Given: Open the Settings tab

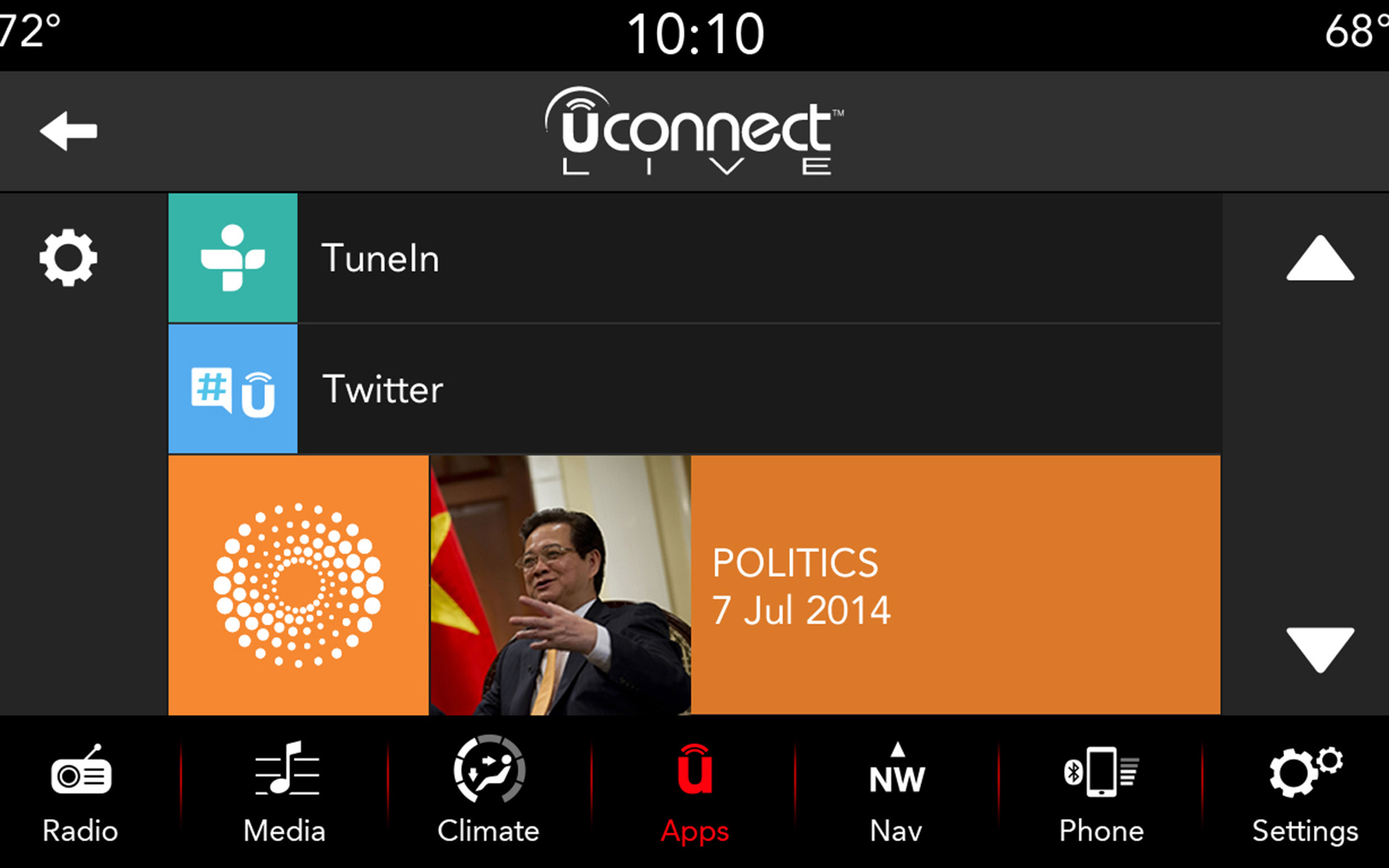Looking at the screenshot, I should tap(1305, 793).
